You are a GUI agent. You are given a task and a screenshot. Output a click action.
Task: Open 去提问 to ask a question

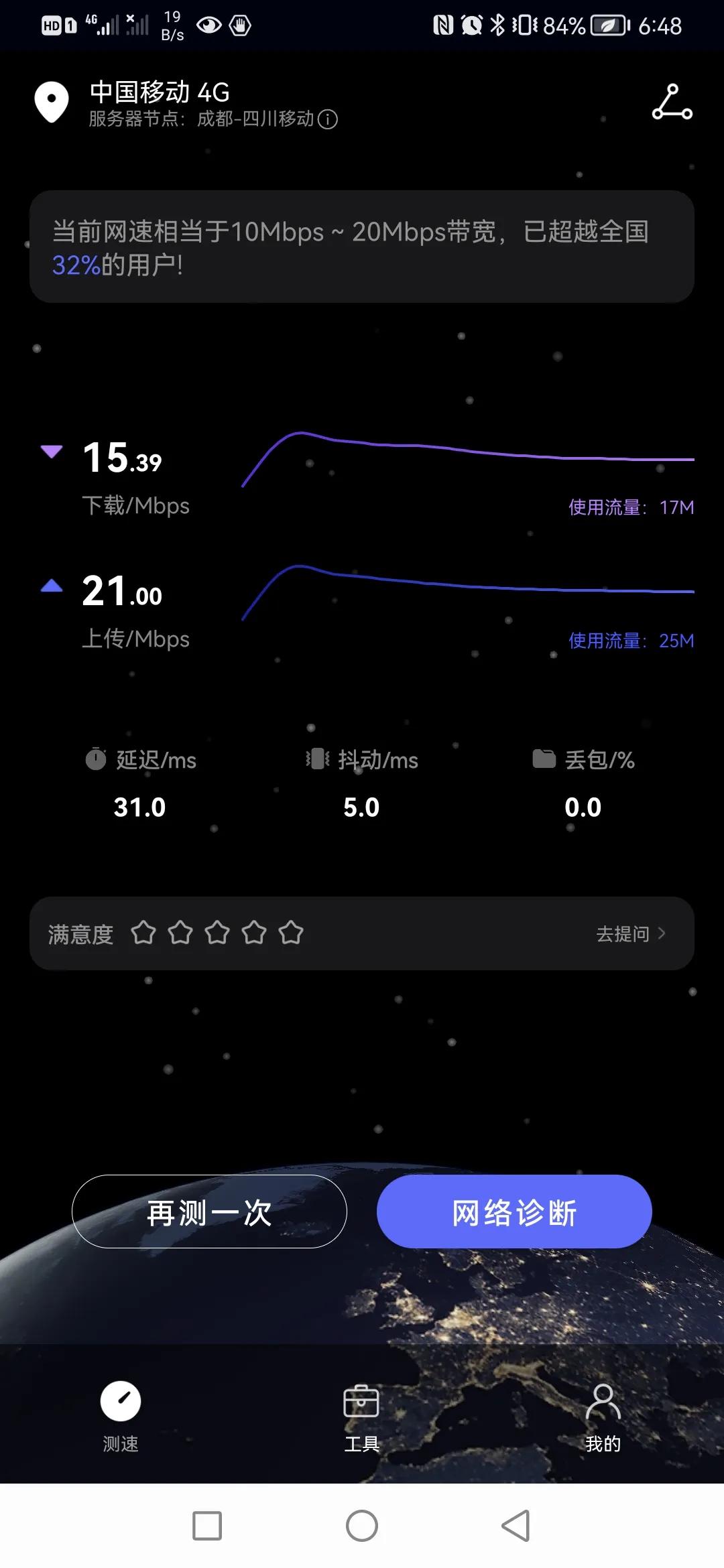pos(623,933)
